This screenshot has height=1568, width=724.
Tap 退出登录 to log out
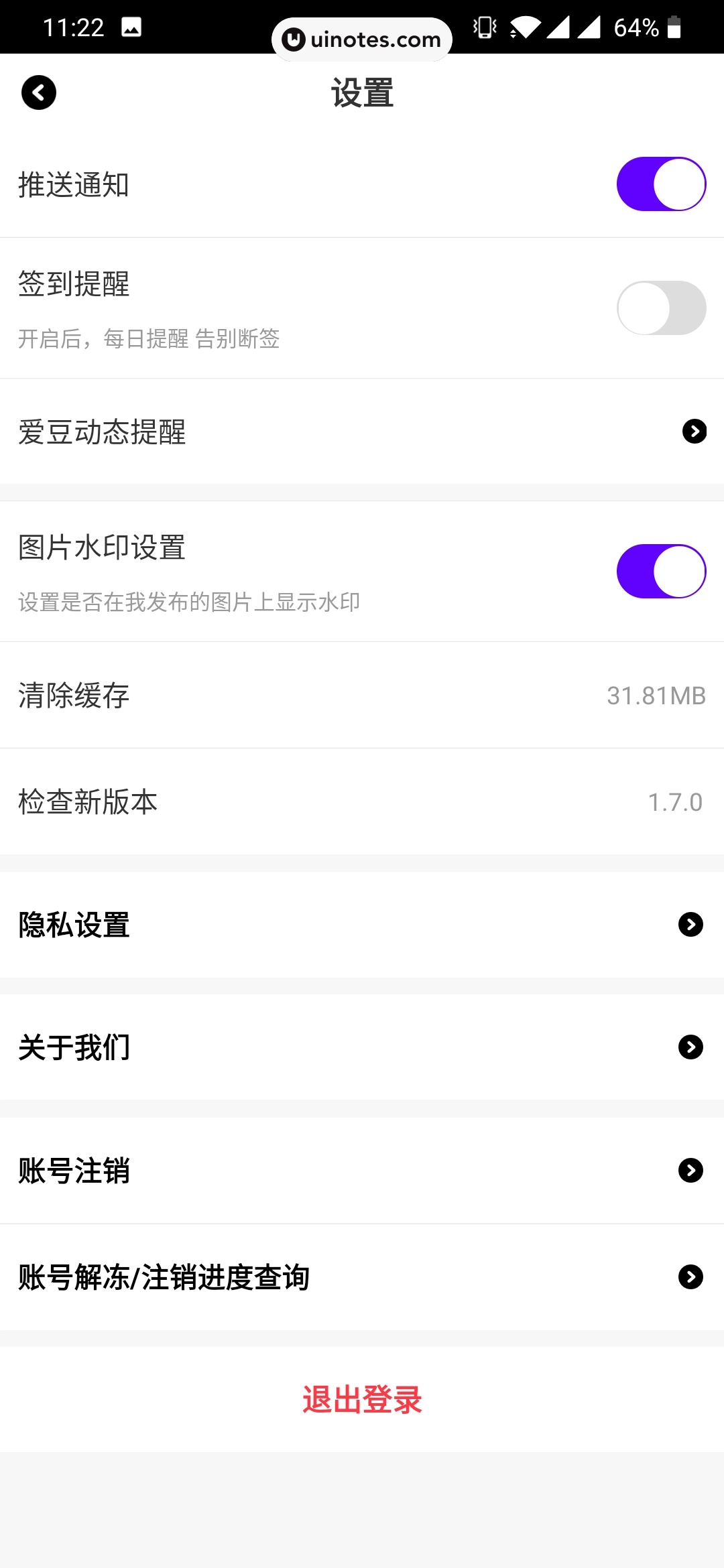click(x=362, y=1400)
